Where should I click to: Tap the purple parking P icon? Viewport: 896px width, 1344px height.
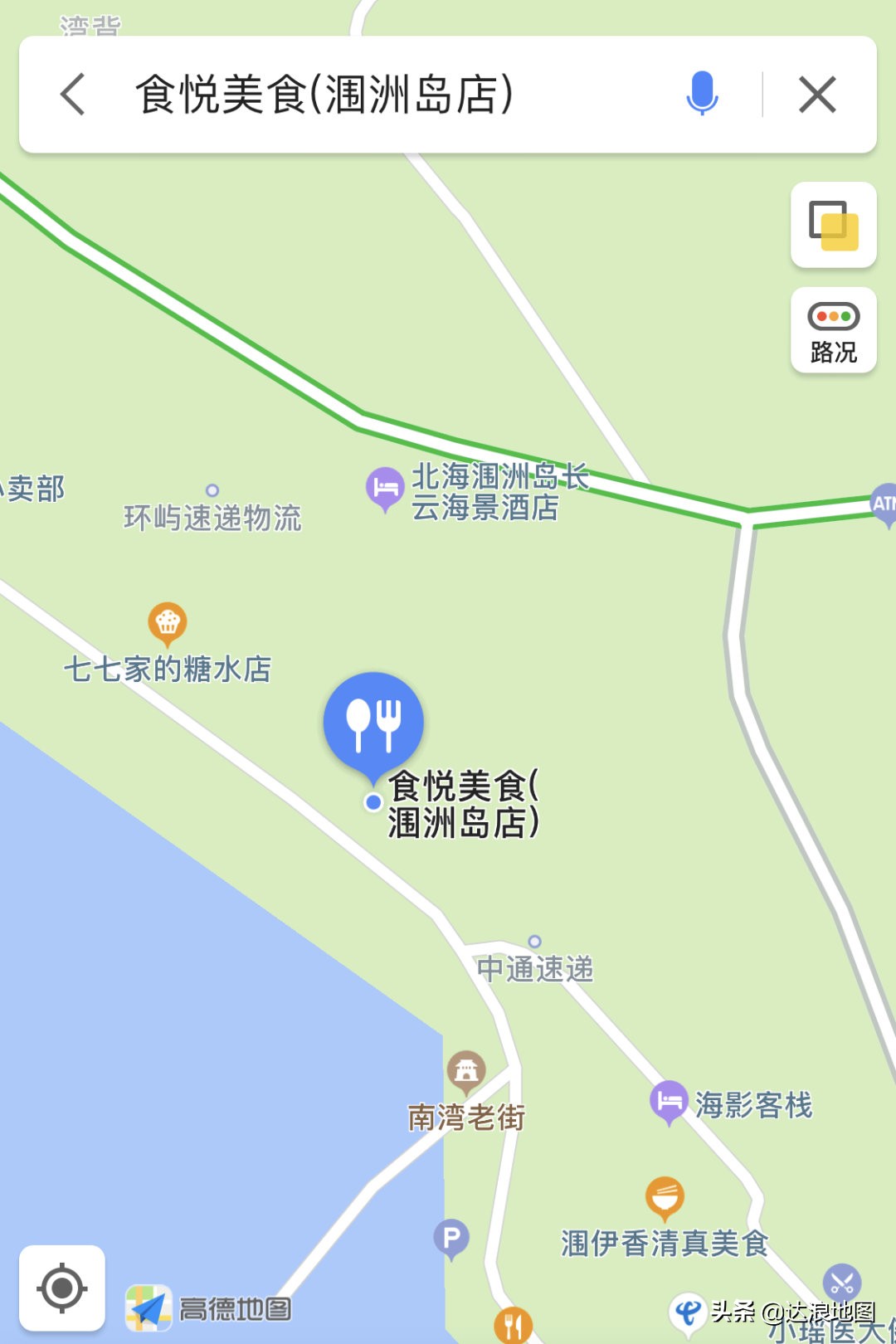tap(451, 1237)
